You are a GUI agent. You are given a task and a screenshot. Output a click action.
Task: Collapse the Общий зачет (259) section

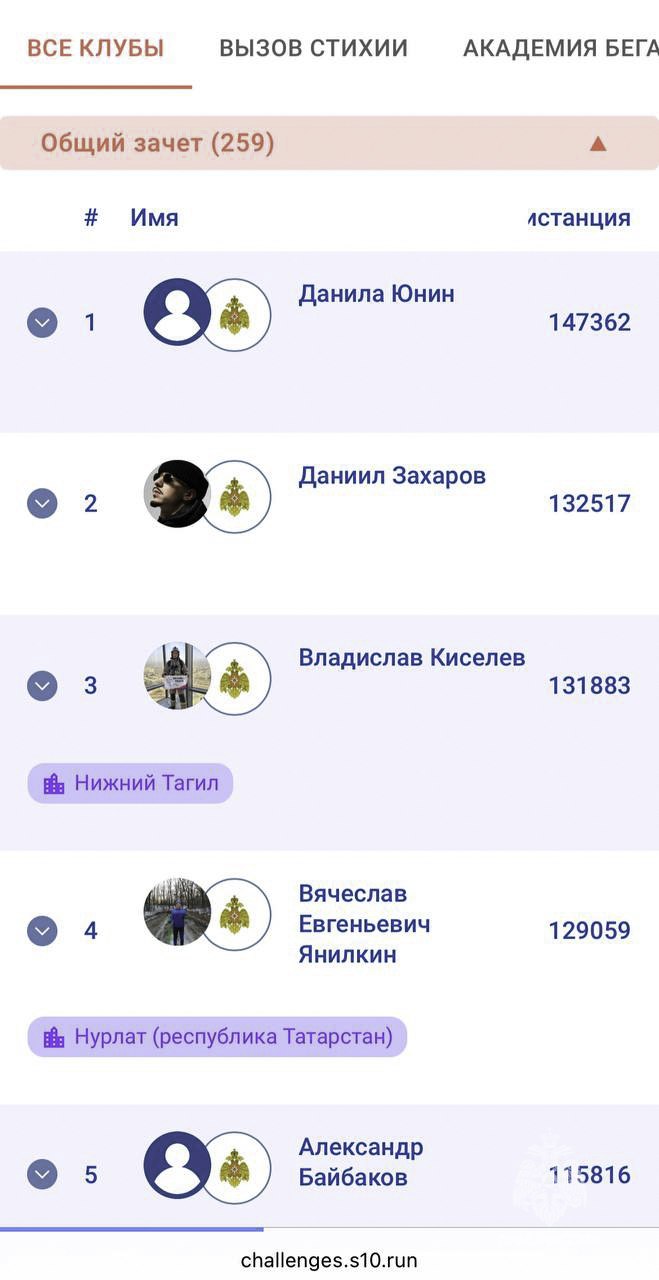(x=598, y=144)
